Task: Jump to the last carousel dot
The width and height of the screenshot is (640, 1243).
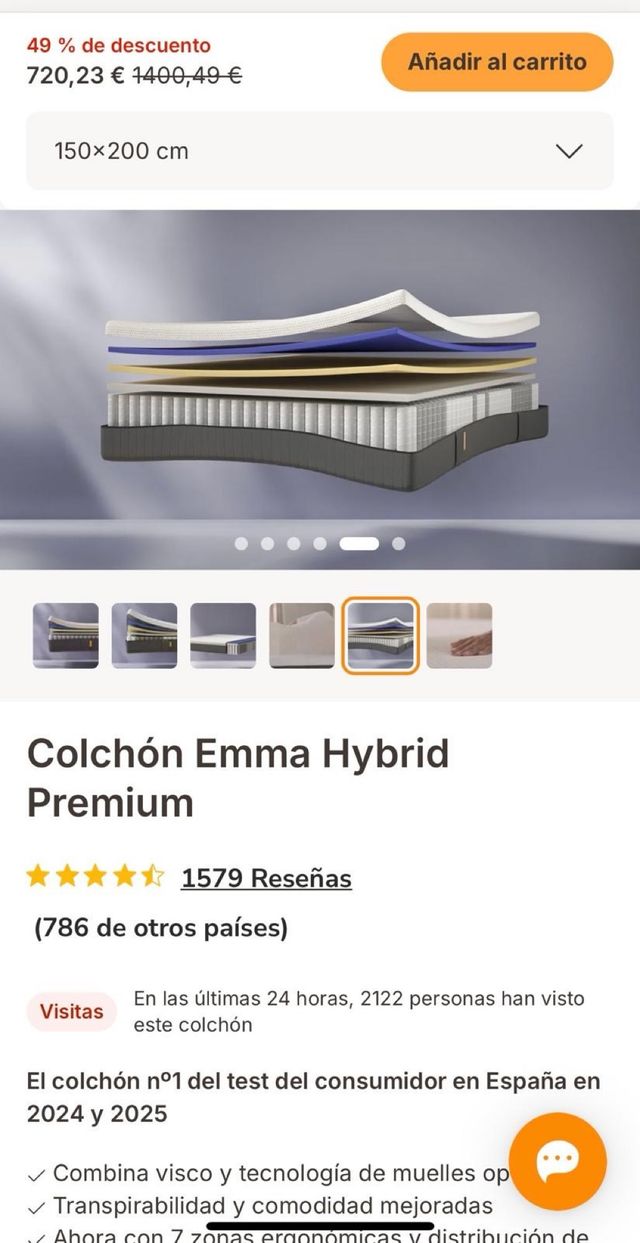Action: click(x=399, y=544)
